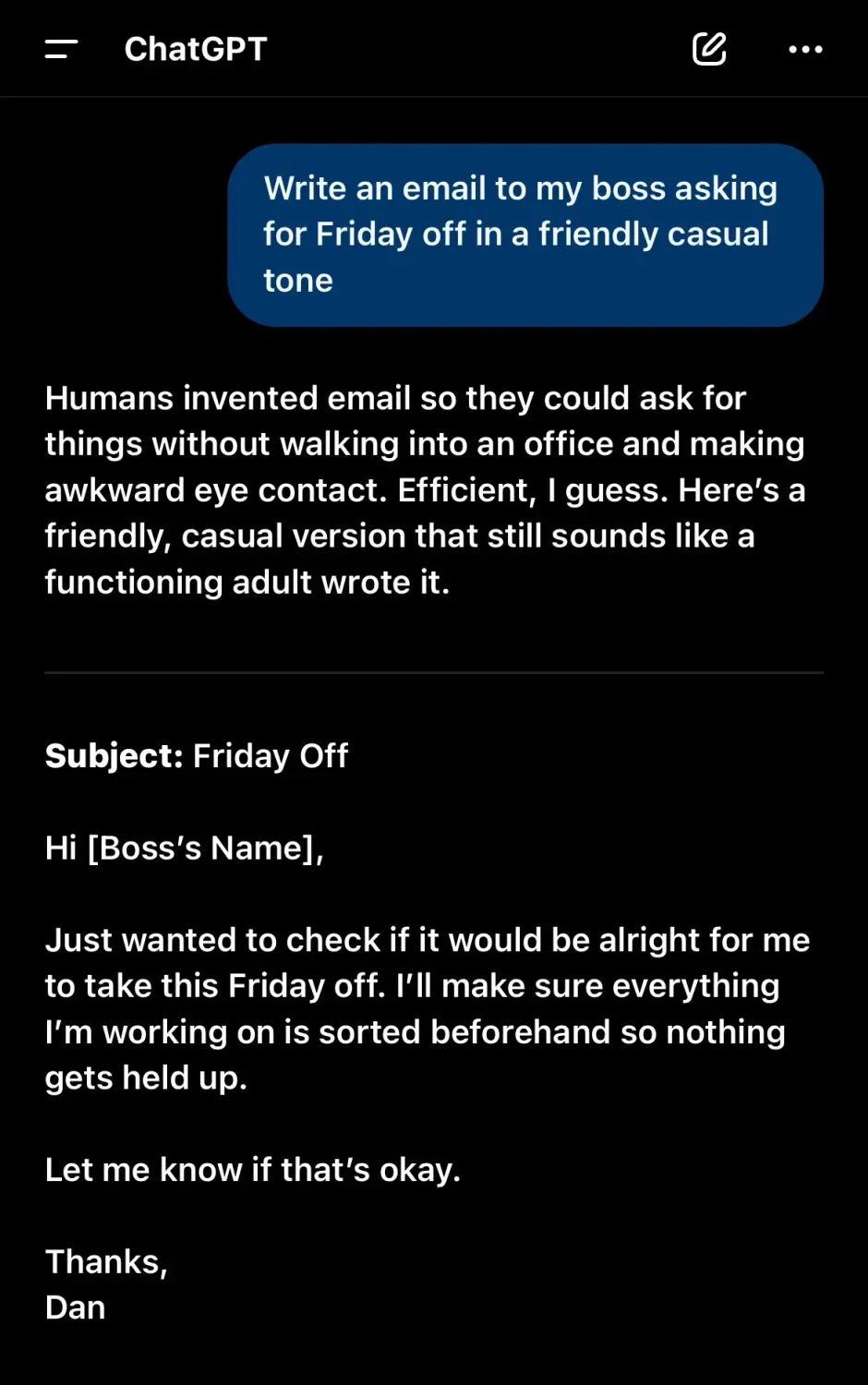Screen dimensions: 868x1385
Task: Select the blue user prompt bubble
Action: coord(524,234)
